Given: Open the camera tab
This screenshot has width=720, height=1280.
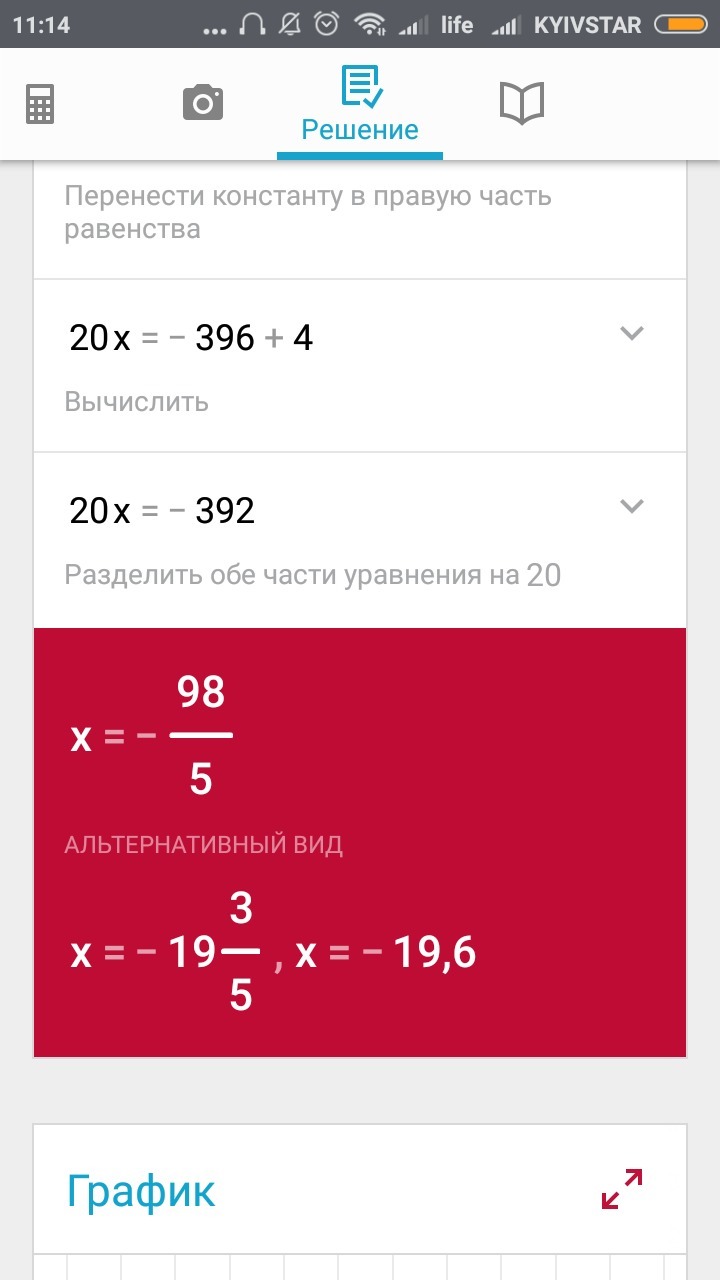Looking at the screenshot, I should click(203, 103).
